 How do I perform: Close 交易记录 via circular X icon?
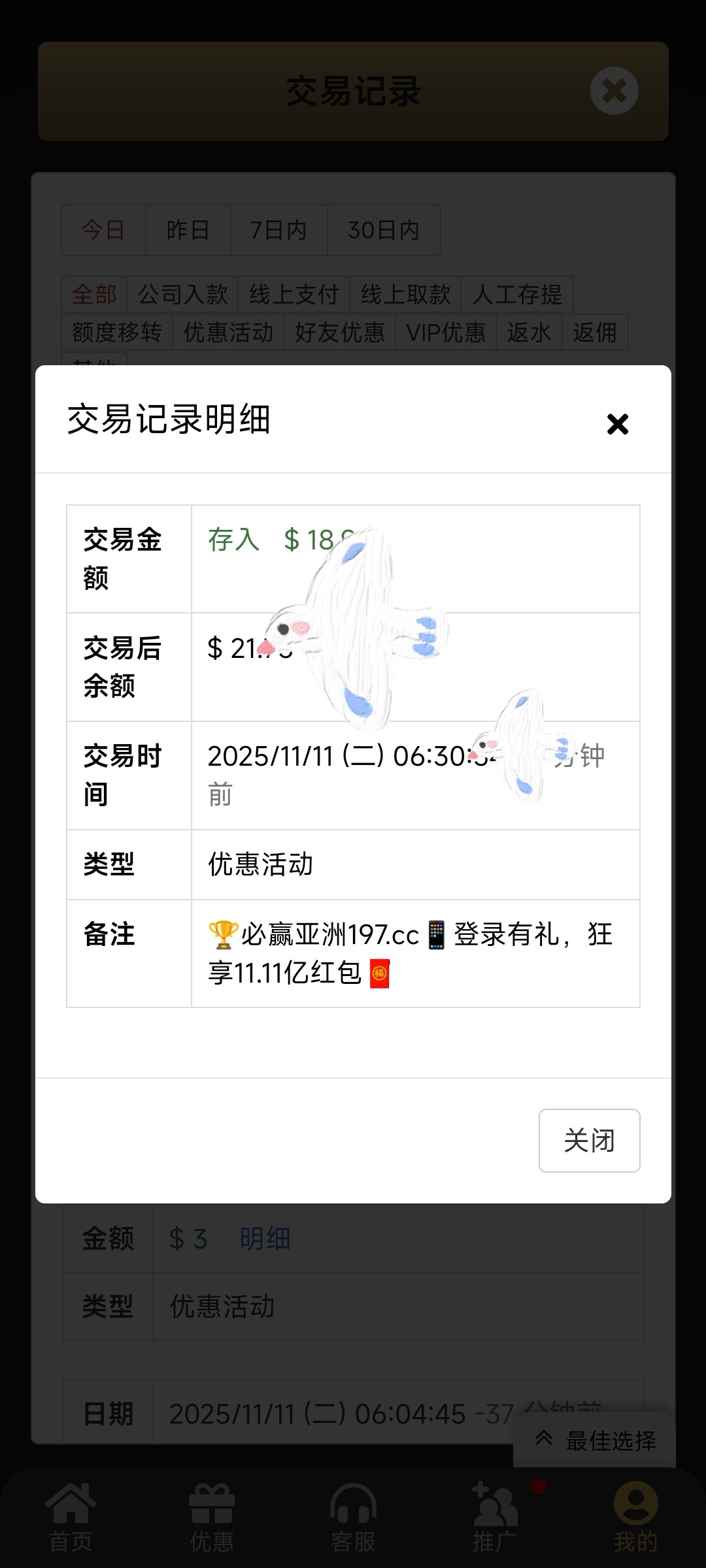coord(613,91)
